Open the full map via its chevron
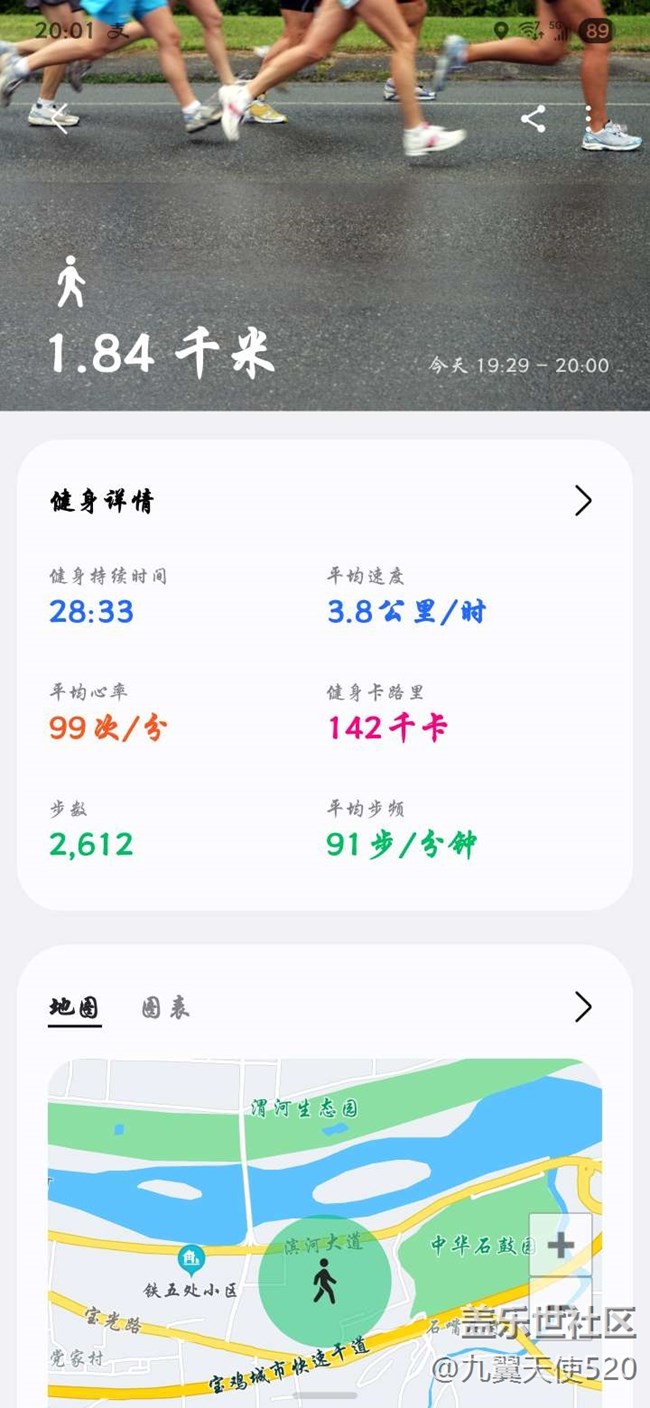Screen dimensions: 650x1408 [583, 1007]
